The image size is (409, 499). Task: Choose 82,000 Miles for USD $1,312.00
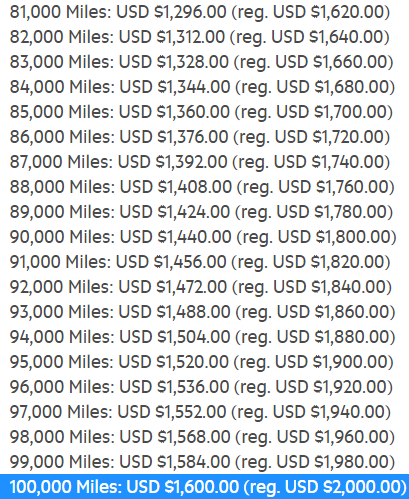204,37
